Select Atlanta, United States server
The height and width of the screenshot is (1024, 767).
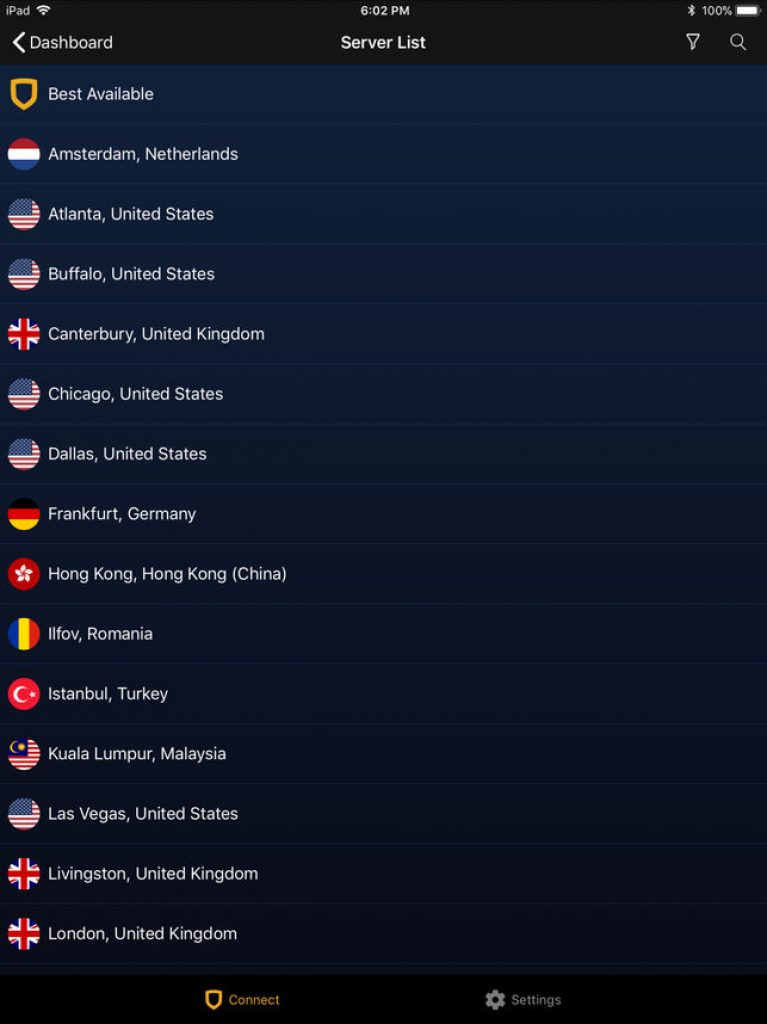point(130,214)
